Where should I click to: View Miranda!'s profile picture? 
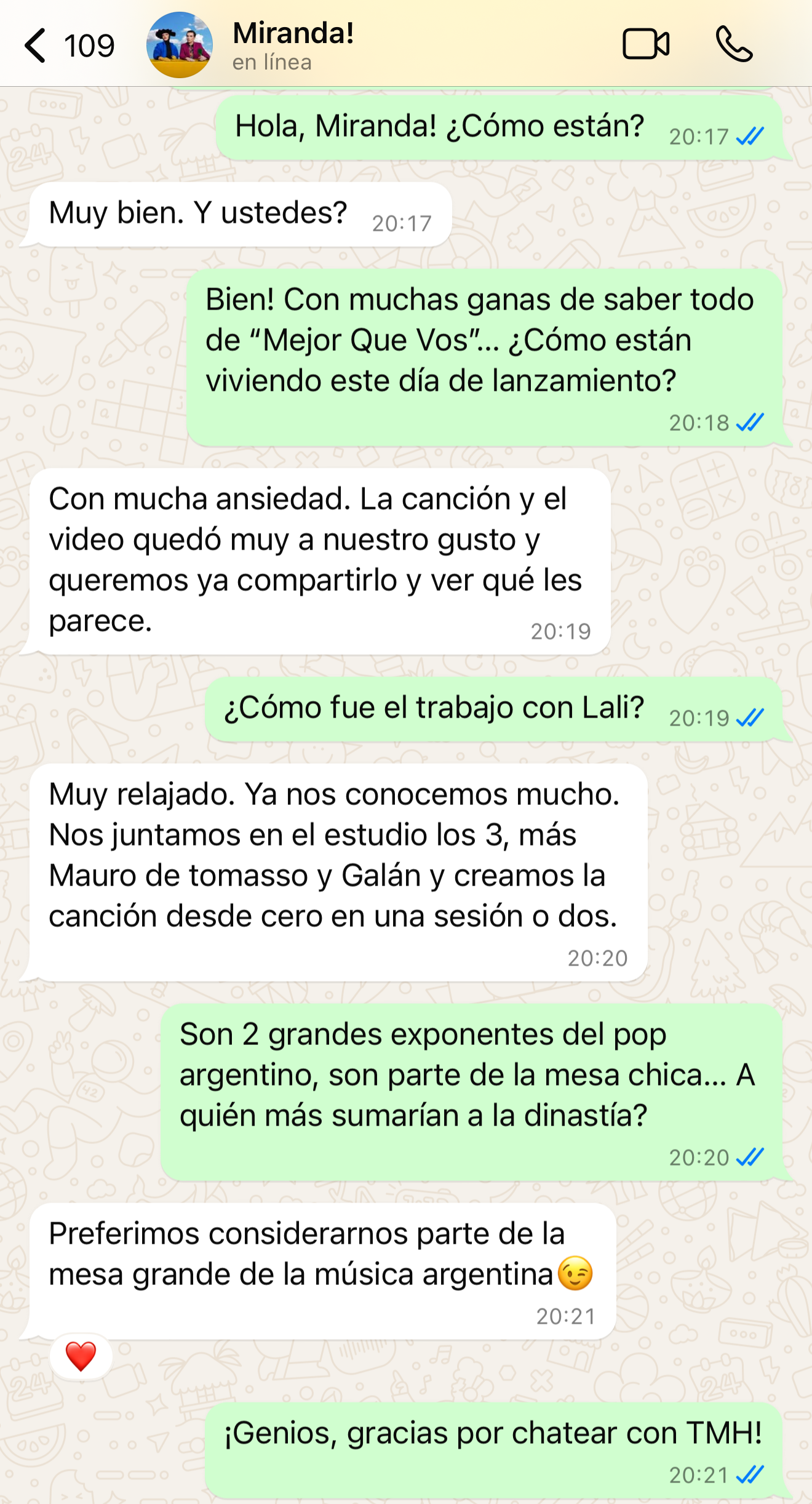[x=180, y=45]
